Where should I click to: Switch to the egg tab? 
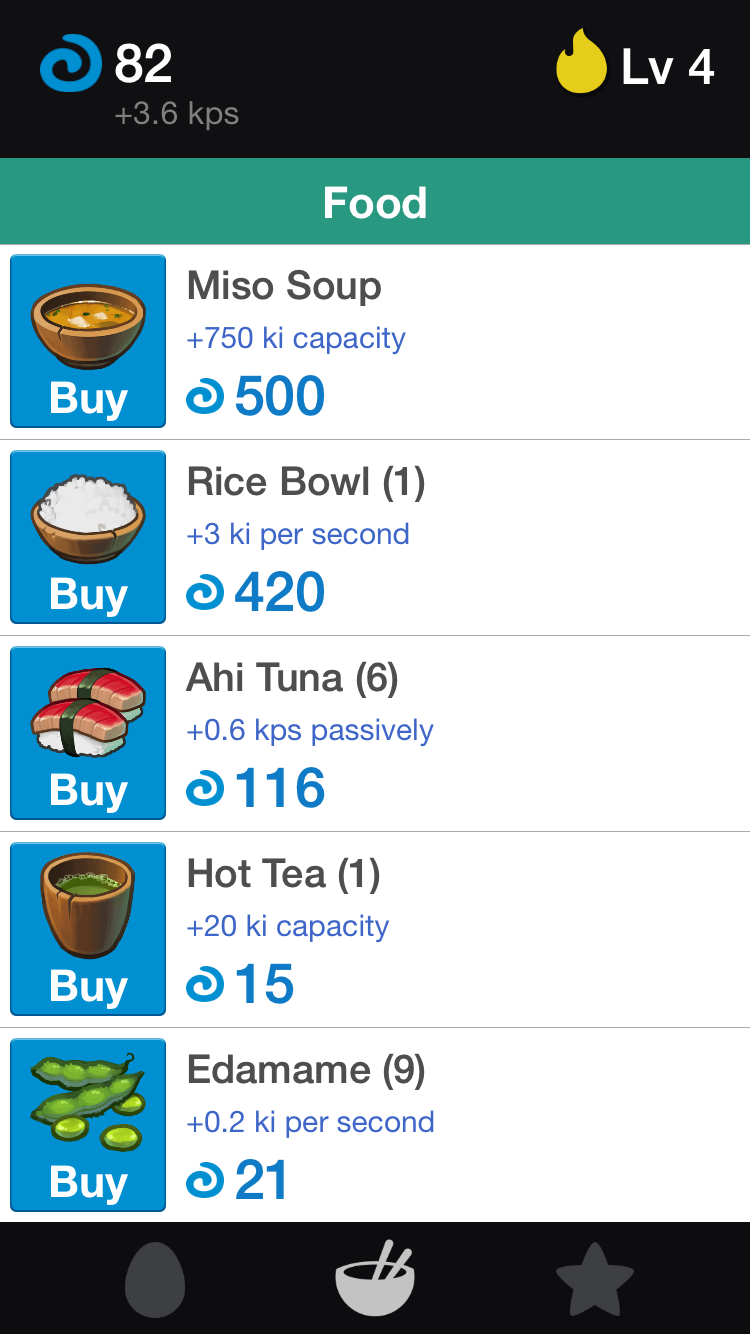coord(155,1279)
